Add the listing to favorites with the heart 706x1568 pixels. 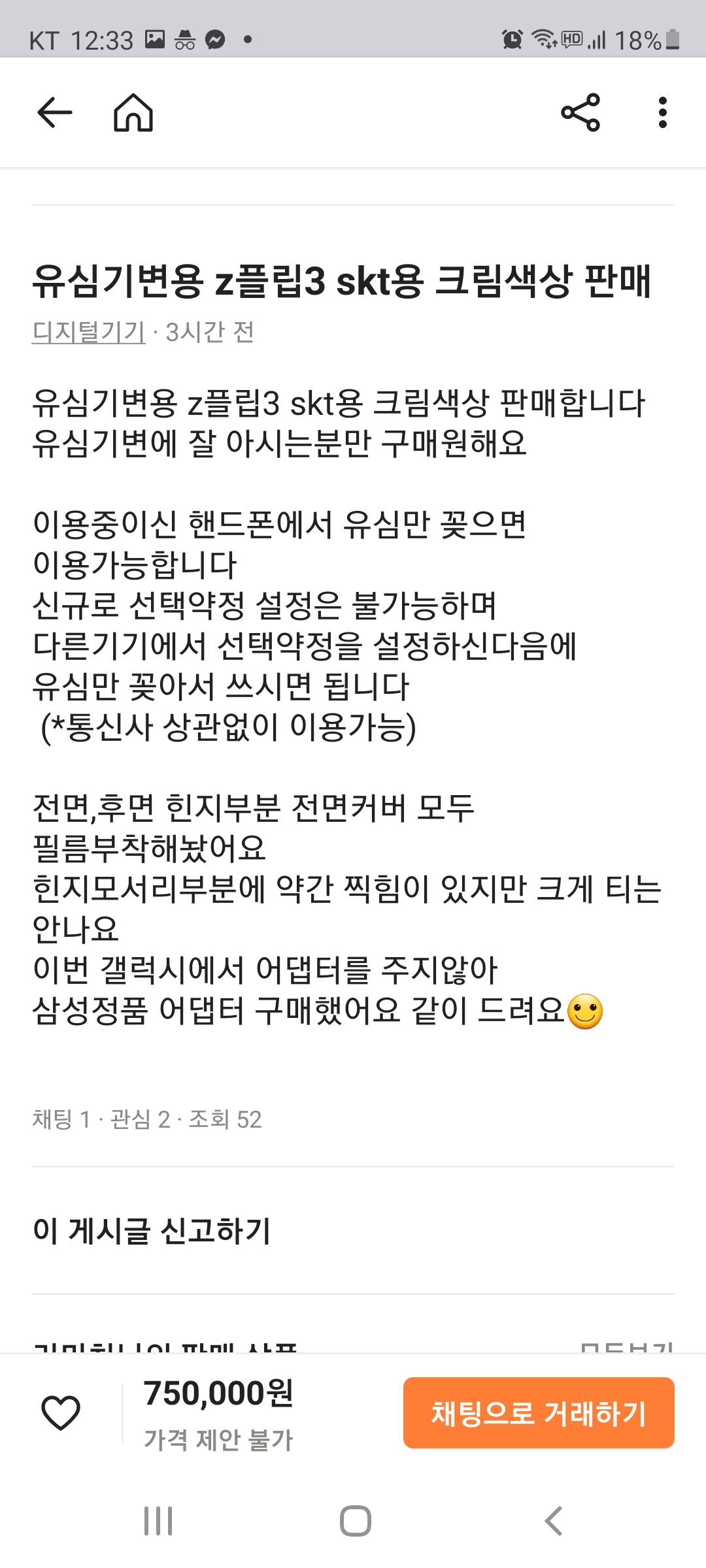click(61, 1413)
